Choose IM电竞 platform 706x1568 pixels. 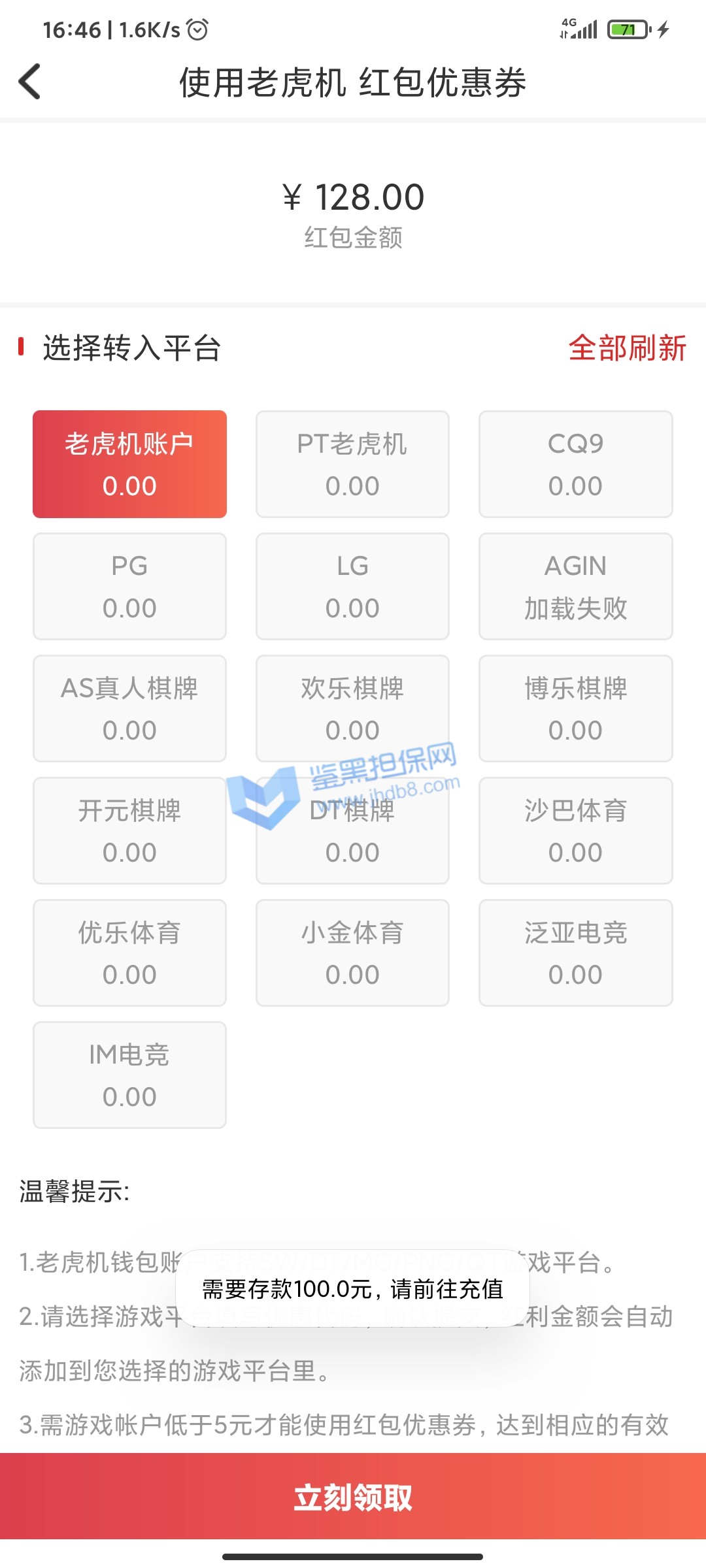(129, 1075)
